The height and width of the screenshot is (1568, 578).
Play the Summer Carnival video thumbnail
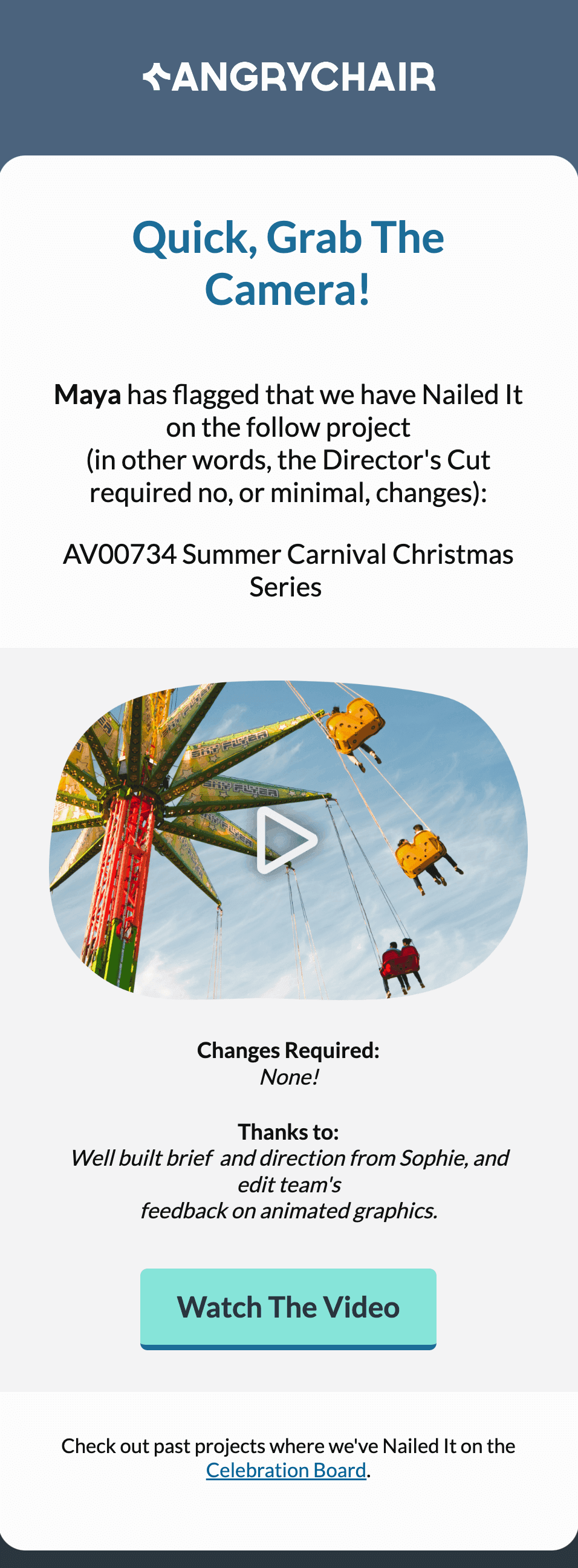click(x=288, y=840)
